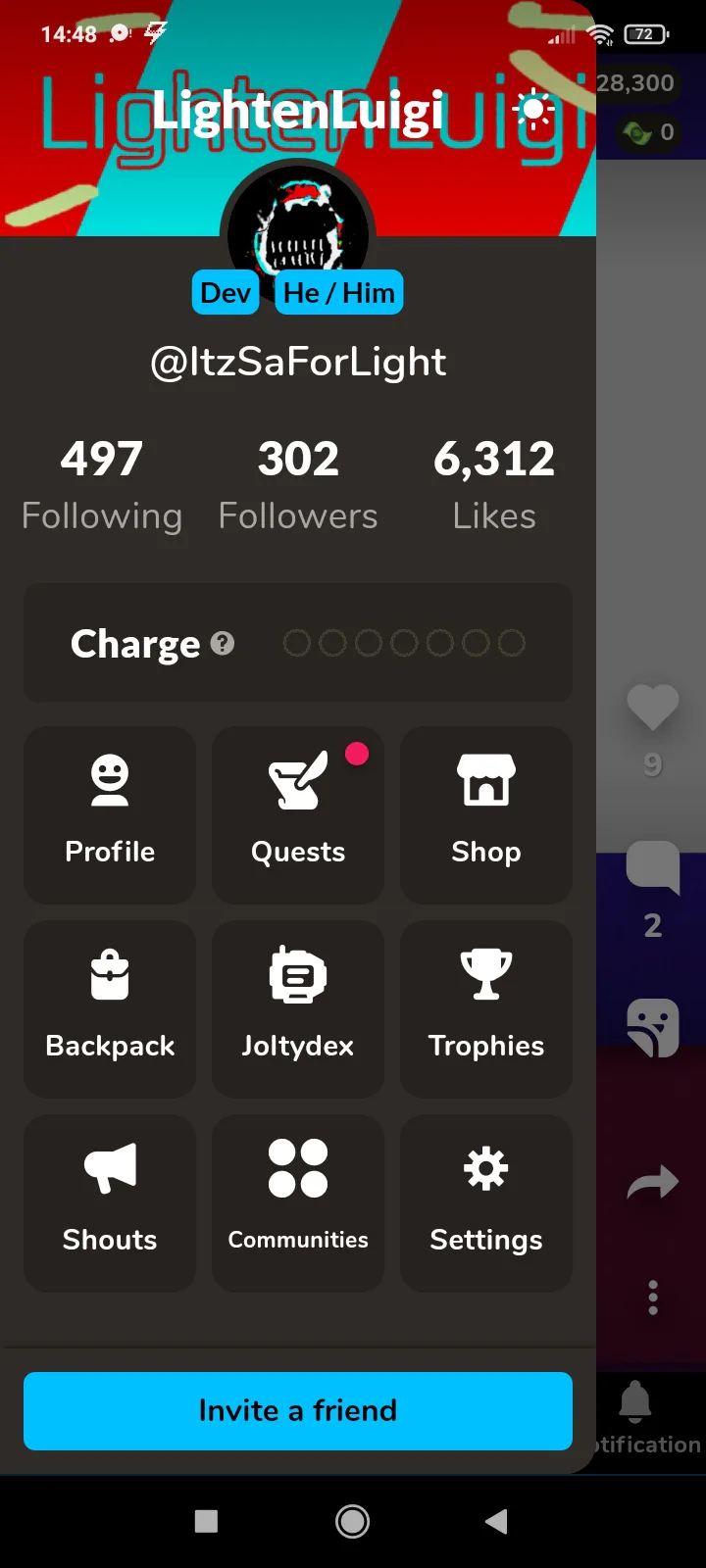Open Joltydex

coord(298,1008)
